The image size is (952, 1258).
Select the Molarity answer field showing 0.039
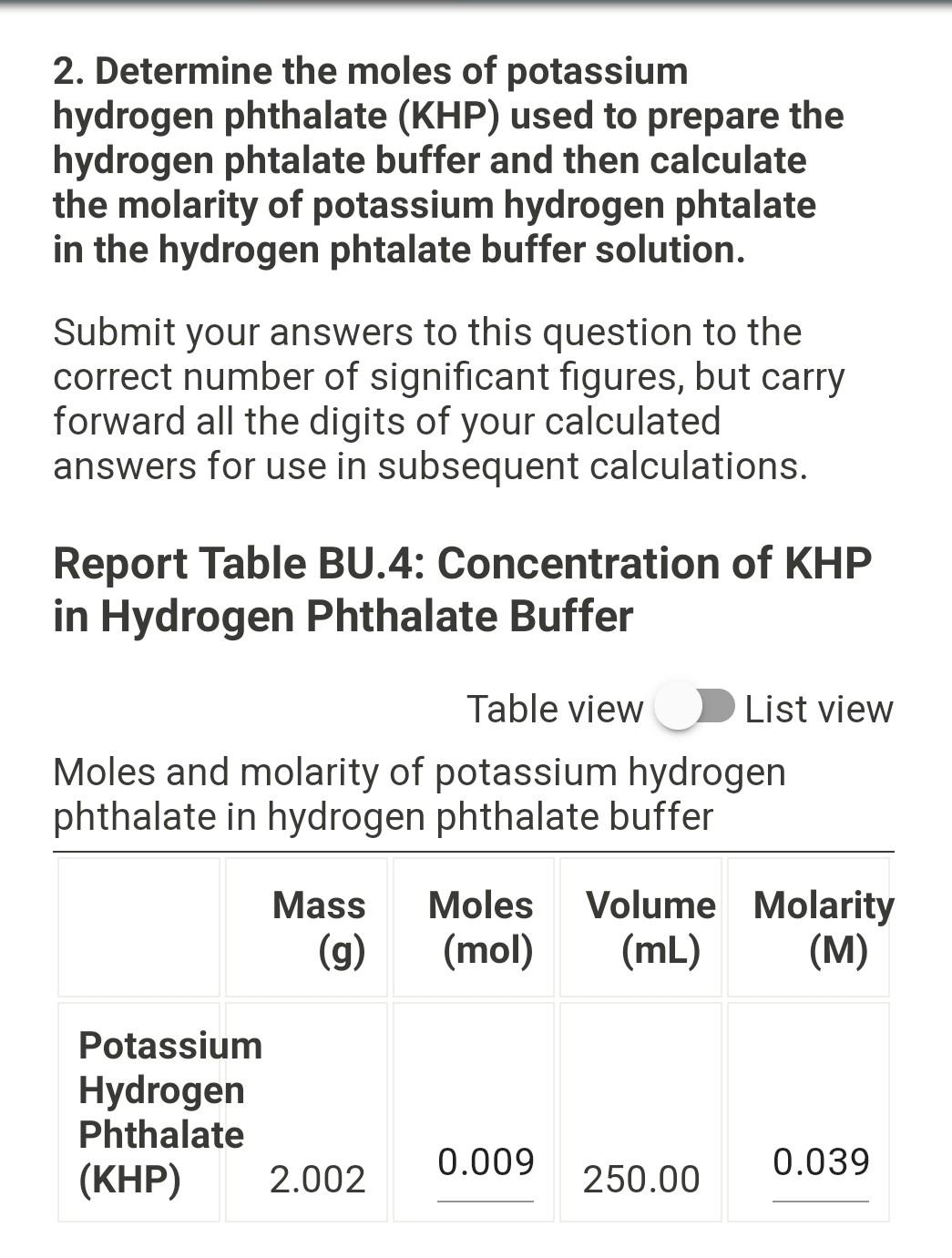(821, 1161)
